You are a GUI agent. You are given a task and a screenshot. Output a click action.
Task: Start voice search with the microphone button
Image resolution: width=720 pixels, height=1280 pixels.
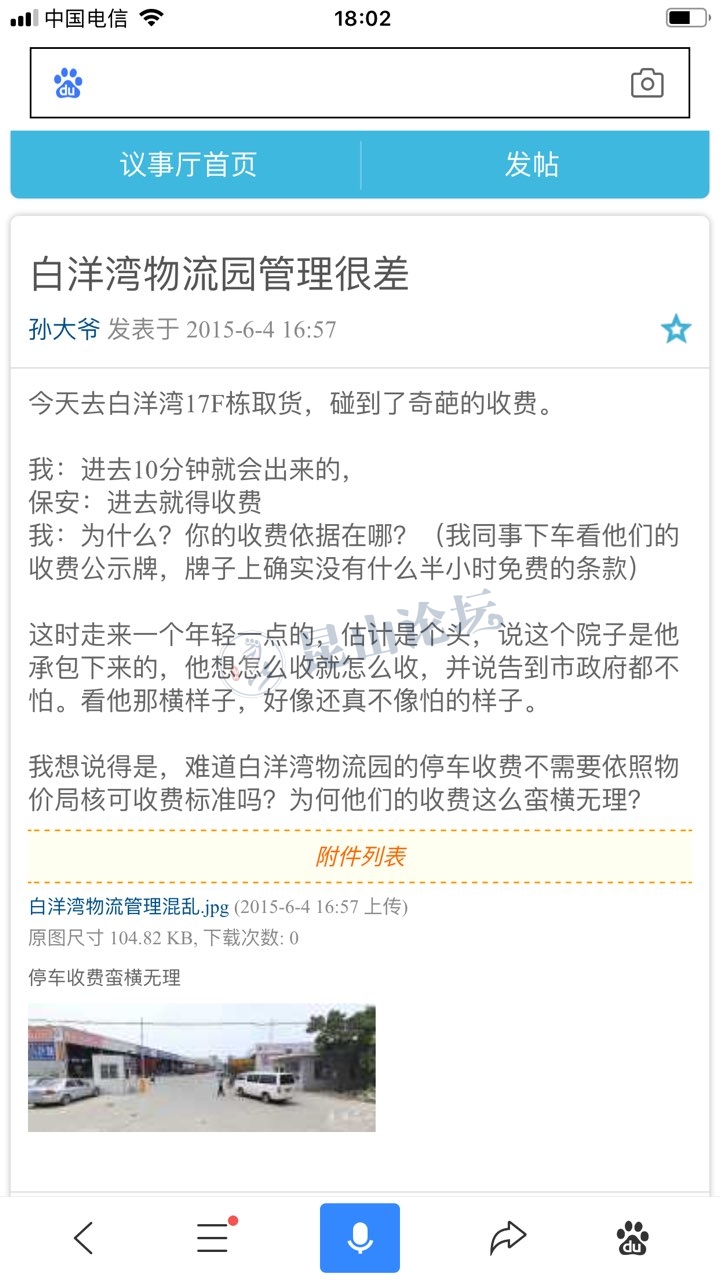pos(360,1238)
